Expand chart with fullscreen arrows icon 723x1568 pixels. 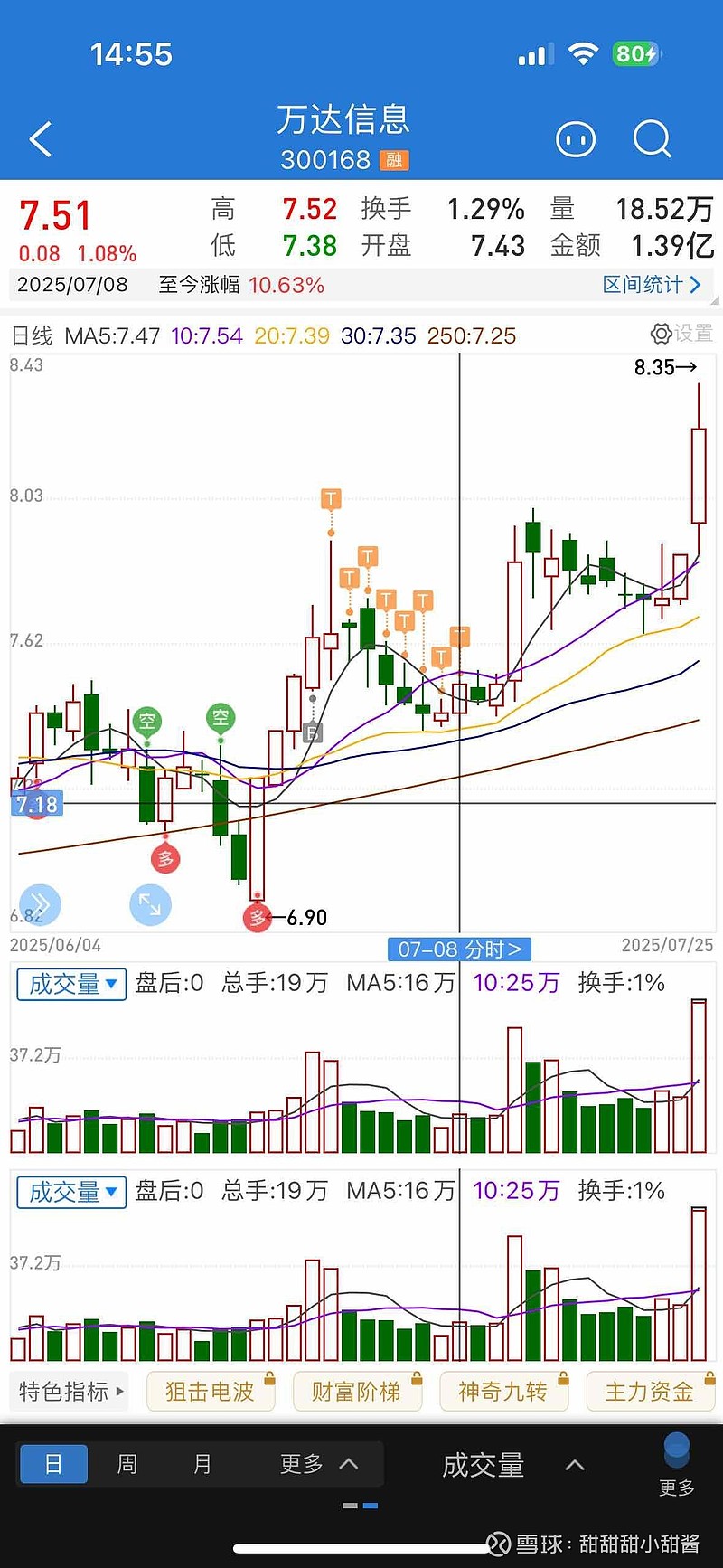pyautogui.click(x=150, y=904)
